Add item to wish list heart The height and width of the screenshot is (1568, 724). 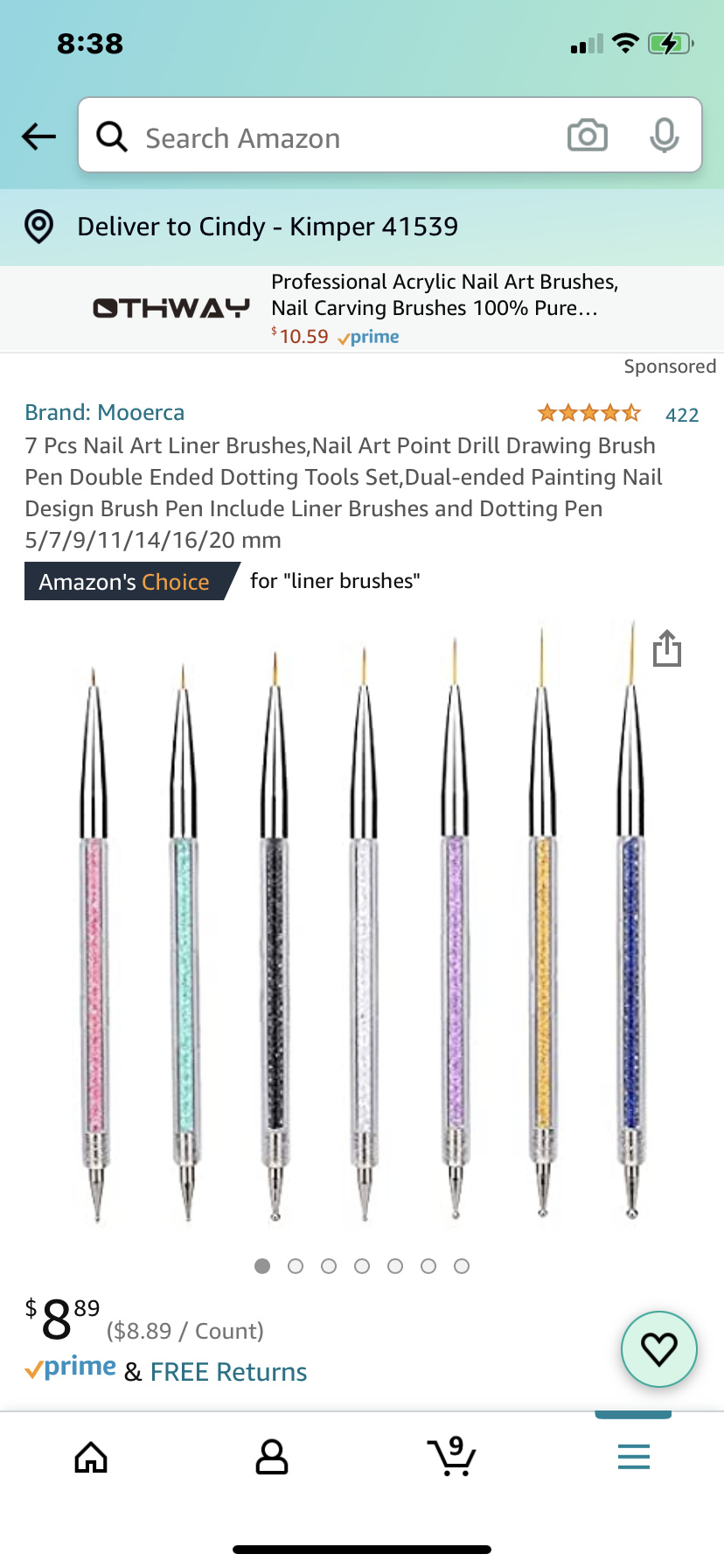(x=658, y=1348)
